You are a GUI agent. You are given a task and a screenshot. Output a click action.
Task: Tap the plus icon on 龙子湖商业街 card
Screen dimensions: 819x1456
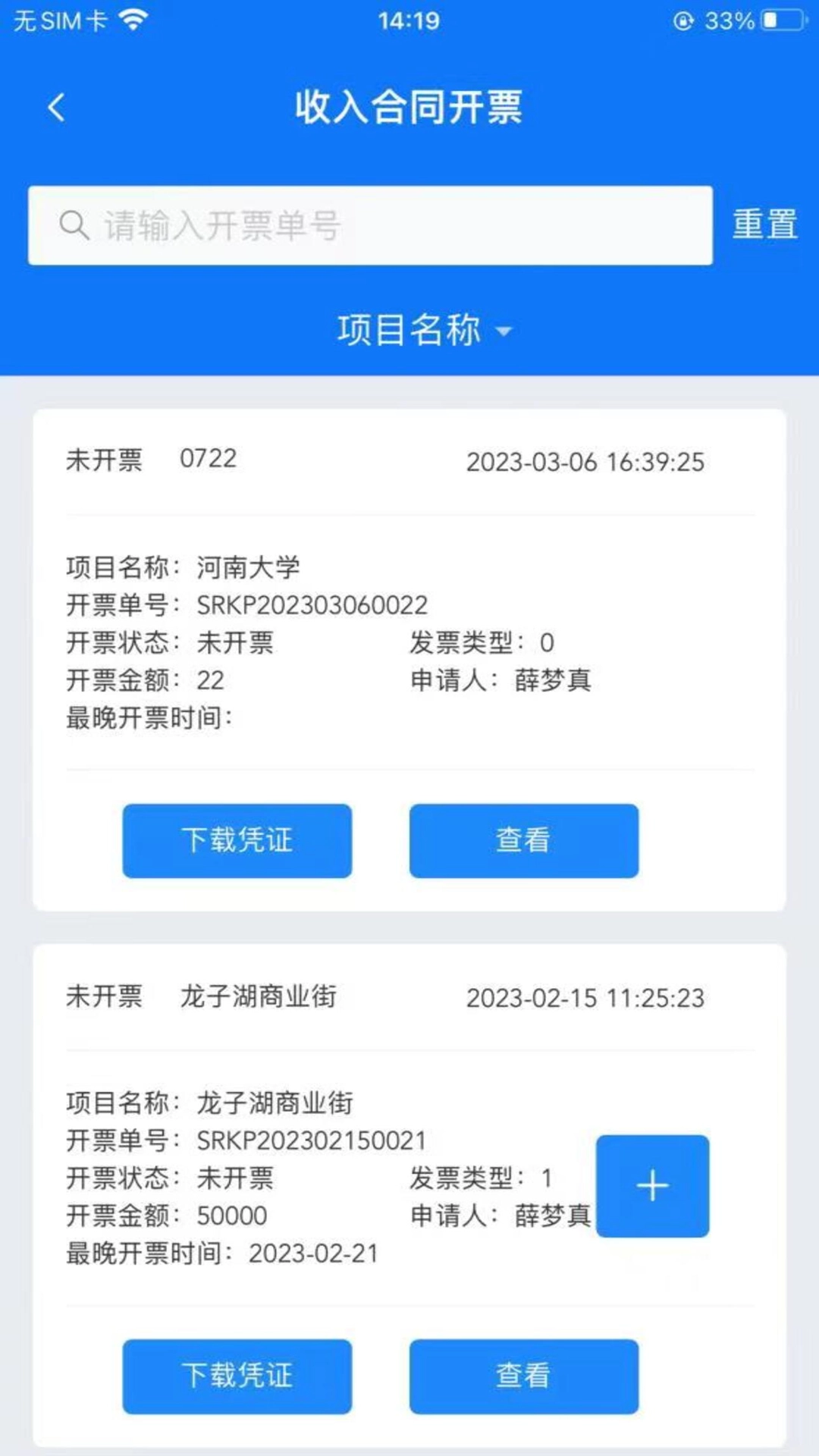653,1185
